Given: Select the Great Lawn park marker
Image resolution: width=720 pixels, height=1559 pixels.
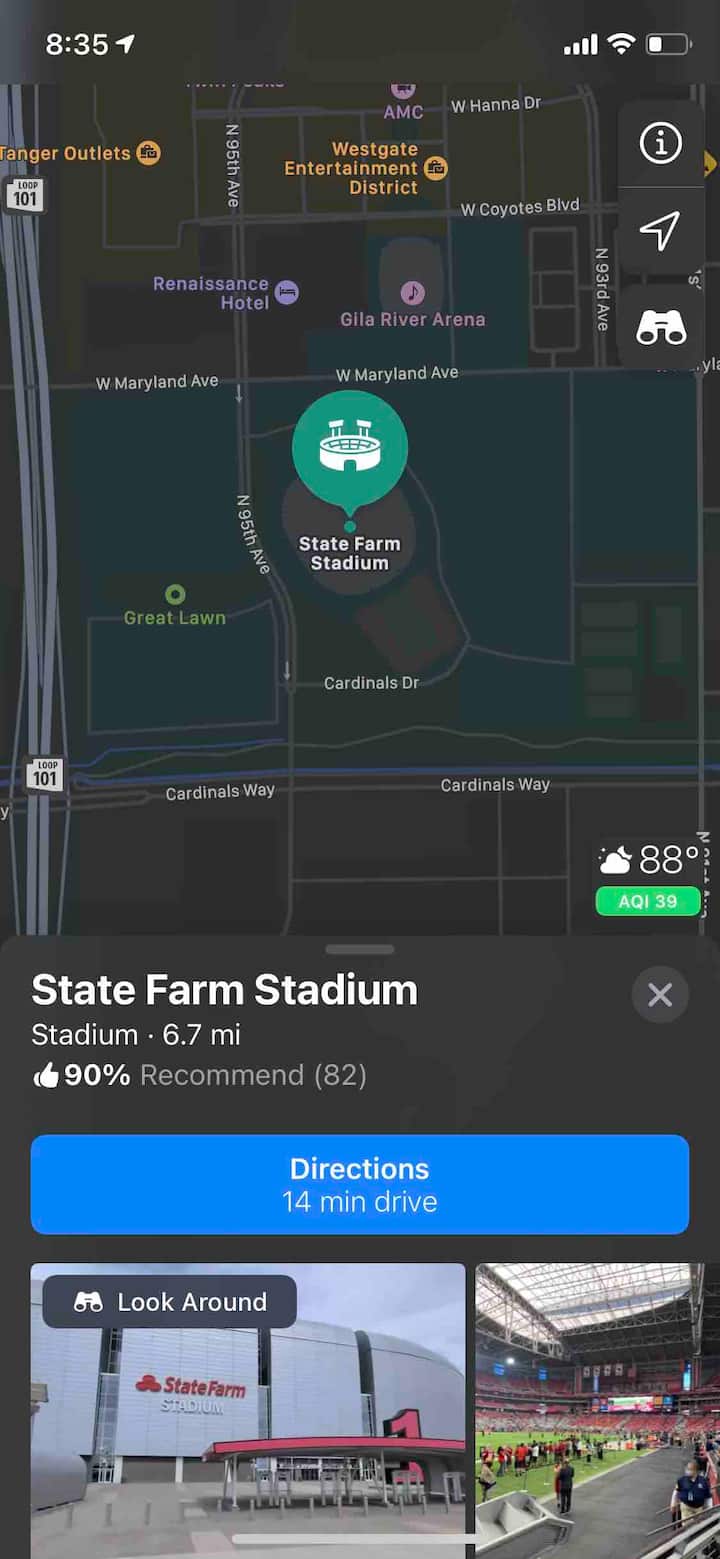Looking at the screenshot, I should point(175,595).
